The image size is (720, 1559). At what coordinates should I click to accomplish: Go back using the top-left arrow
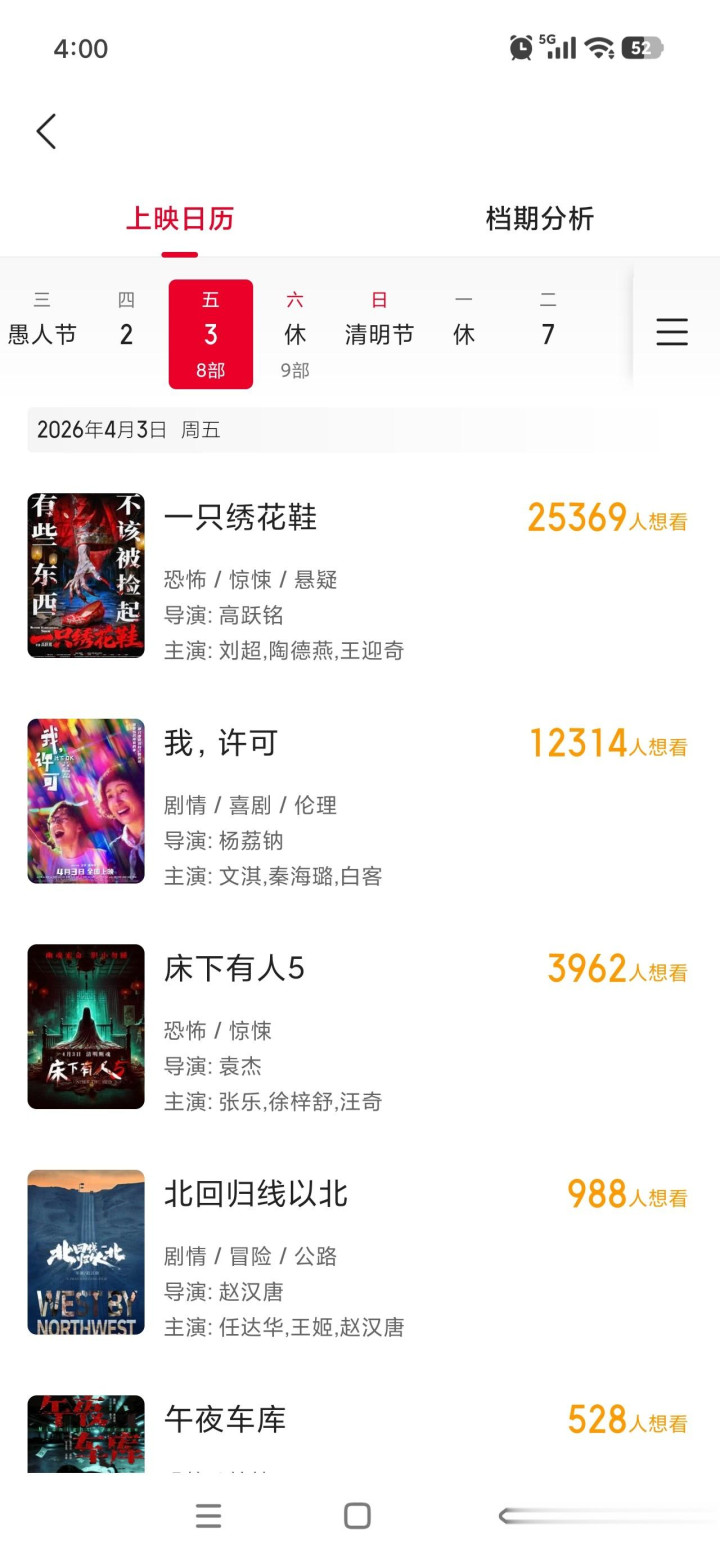coord(46,131)
